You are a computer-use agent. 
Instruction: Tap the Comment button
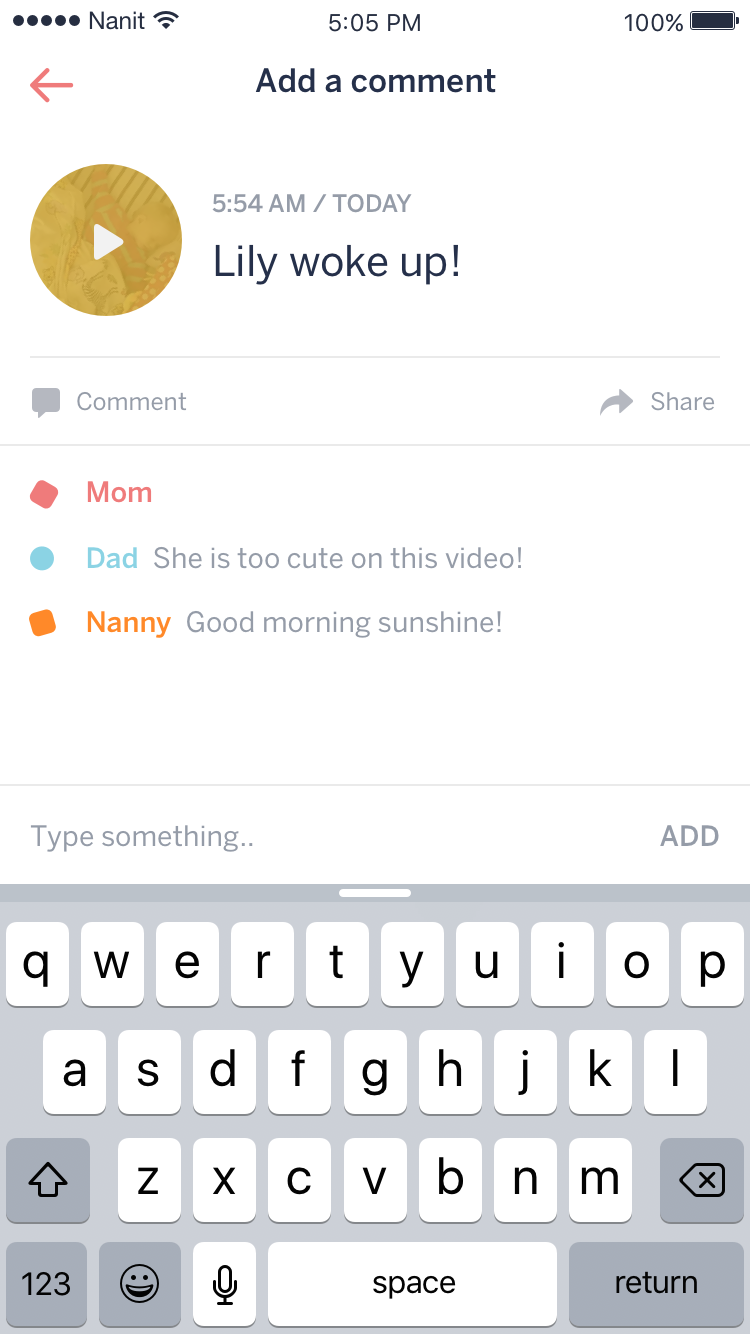click(110, 402)
